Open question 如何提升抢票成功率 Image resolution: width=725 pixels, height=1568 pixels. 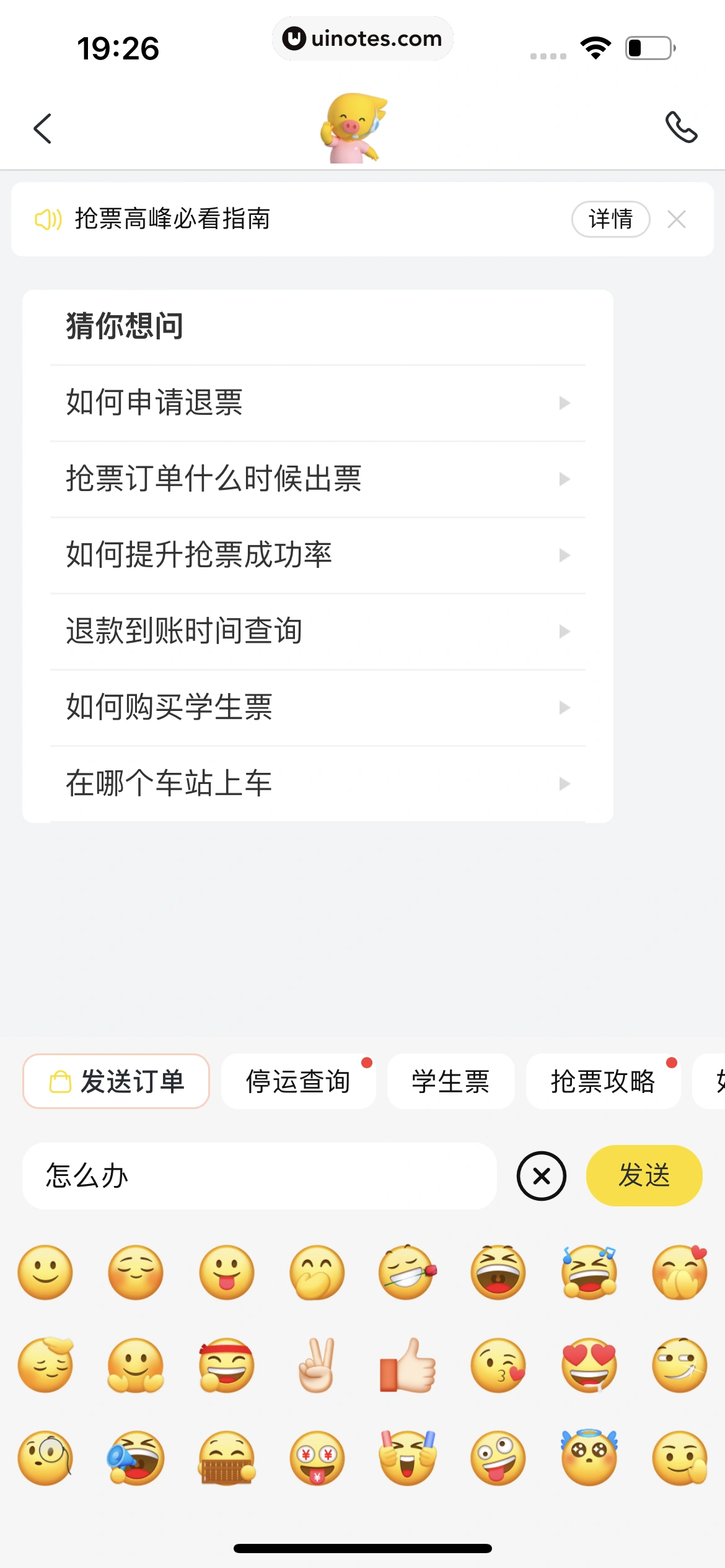(317, 555)
